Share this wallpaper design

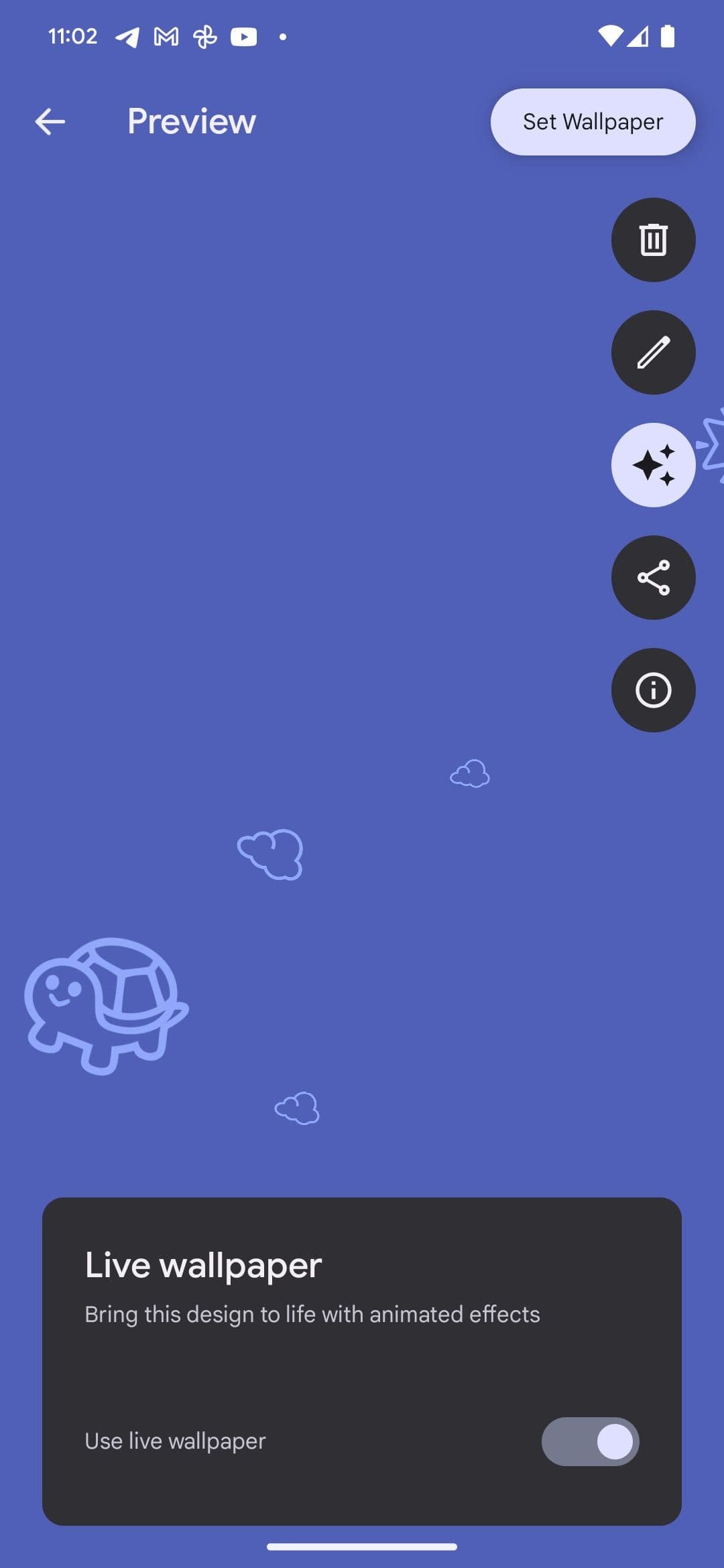click(x=653, y=578)
